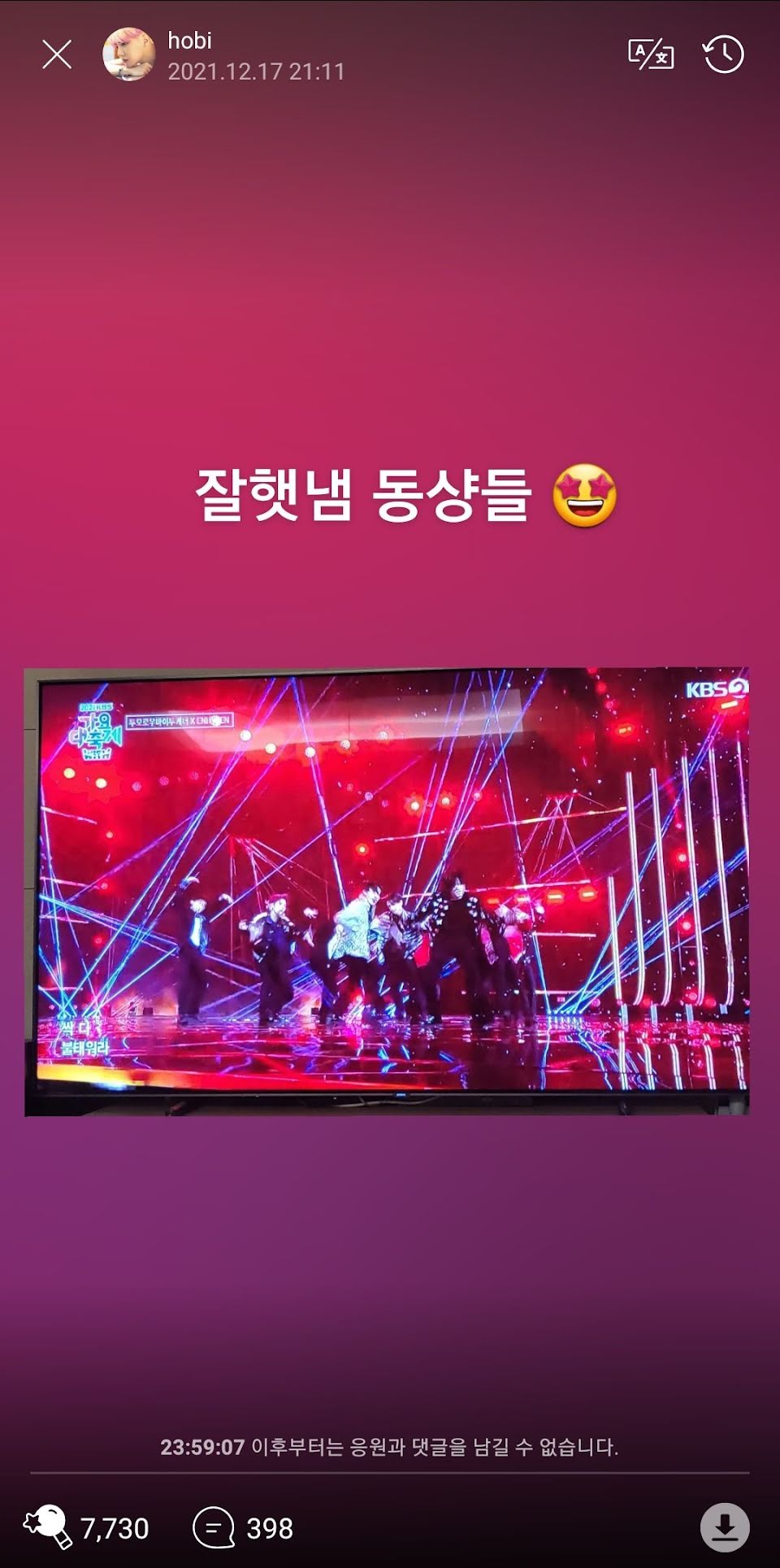This screenshot has width=780, height=1568.
Task: Open the story history clock icon
Action: (723, 54)
